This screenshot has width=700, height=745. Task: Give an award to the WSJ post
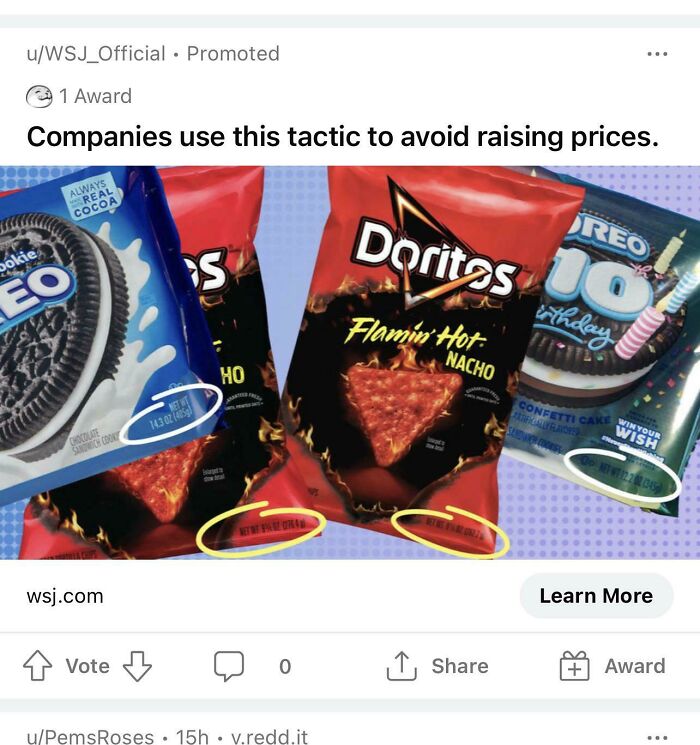(x=612, y=666)
